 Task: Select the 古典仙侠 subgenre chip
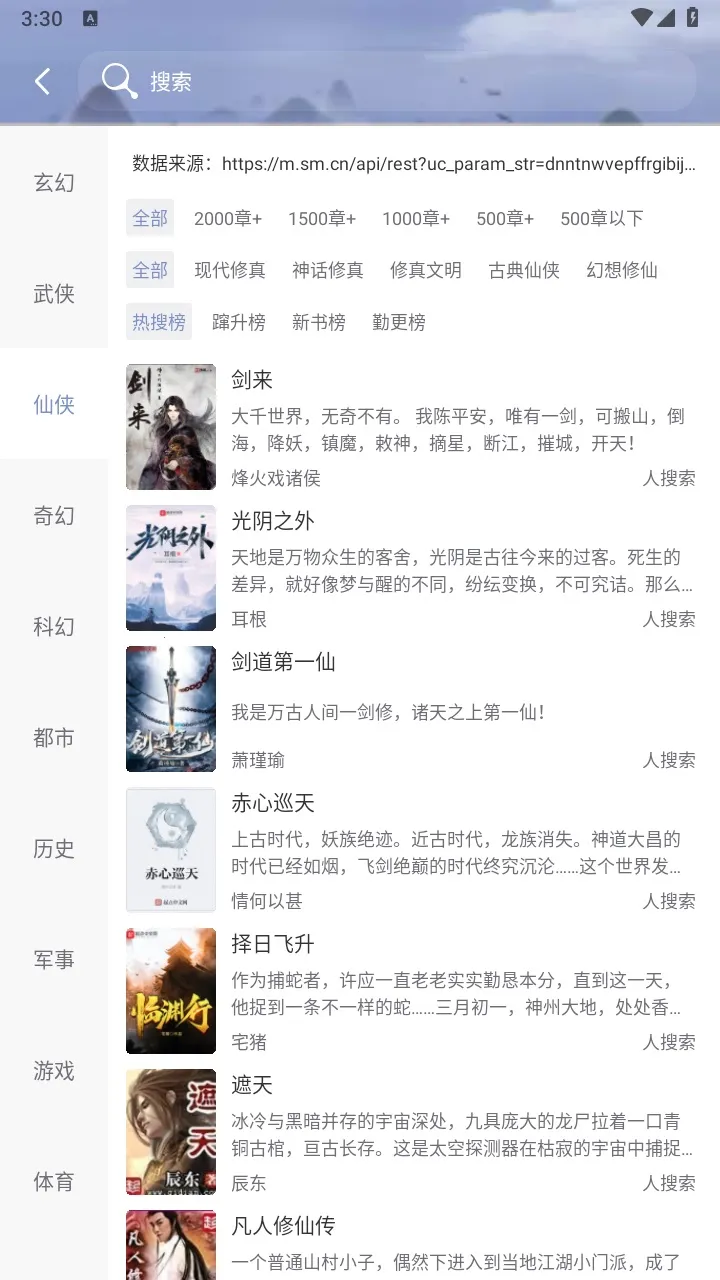pos(524,270)
